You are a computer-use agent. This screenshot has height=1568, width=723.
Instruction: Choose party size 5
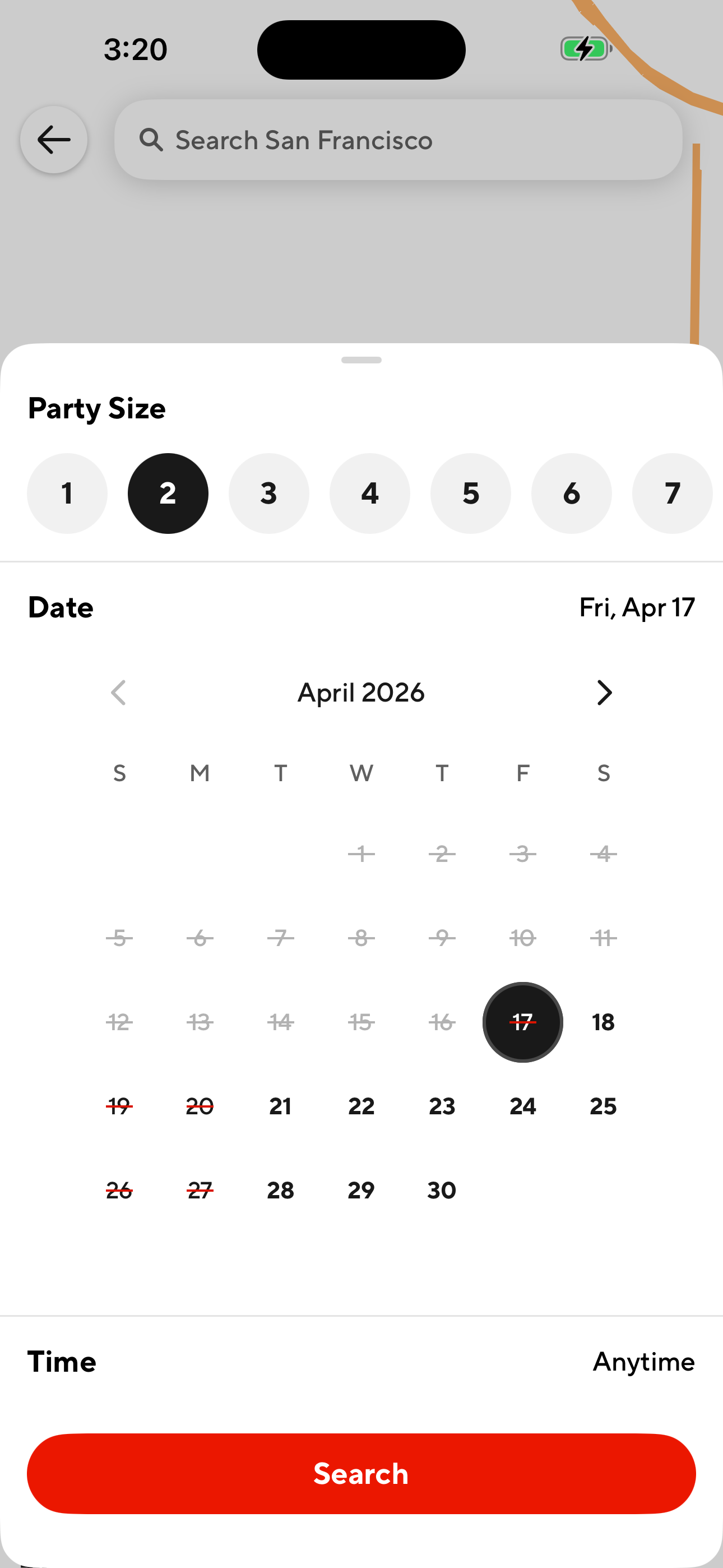tap(470, 494)
